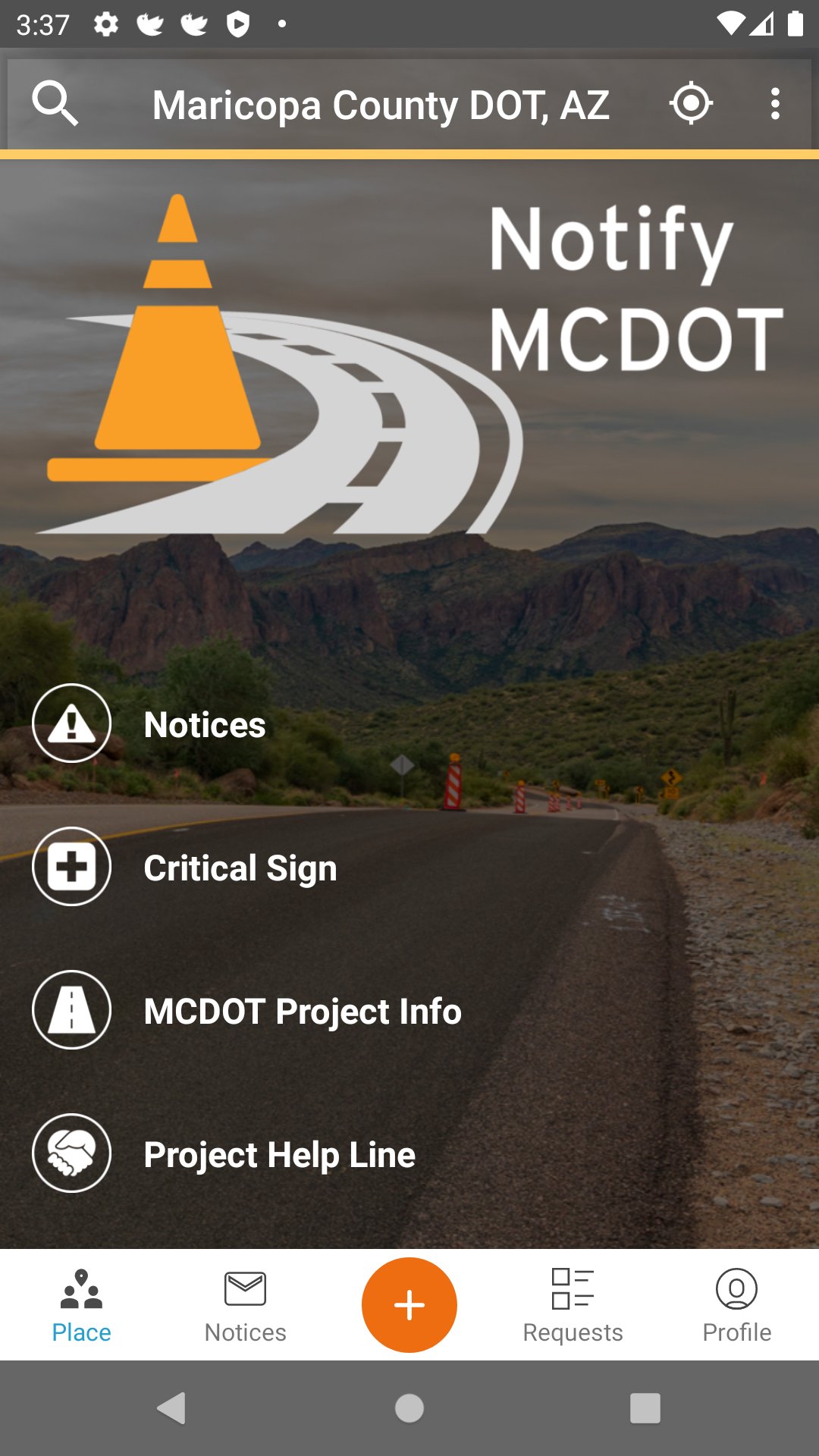The image size is (819, 1456).
Task: Tap the Project Help Line handshake icon
Action: [71, 1153]
